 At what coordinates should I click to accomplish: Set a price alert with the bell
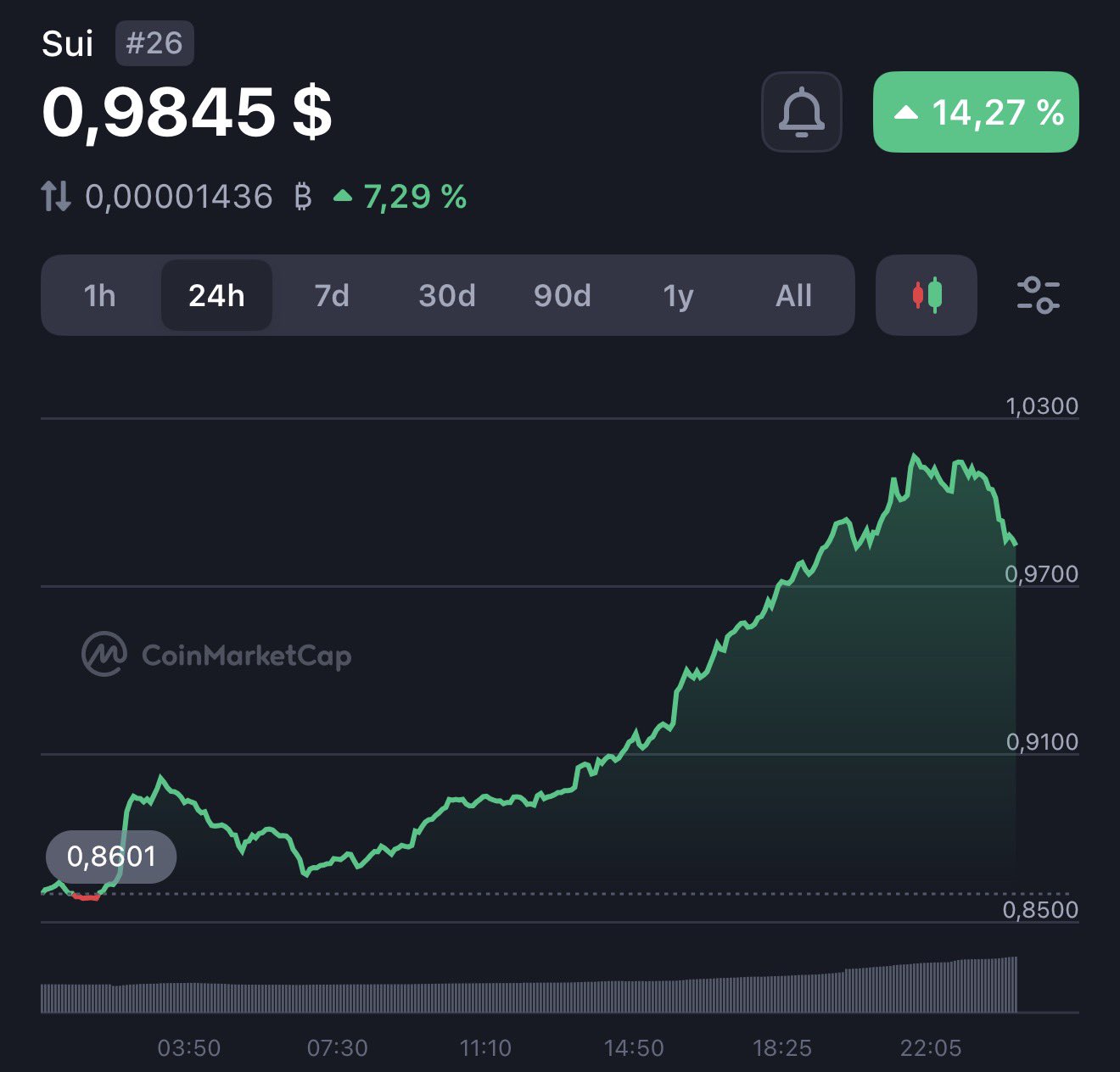point(801,112)
